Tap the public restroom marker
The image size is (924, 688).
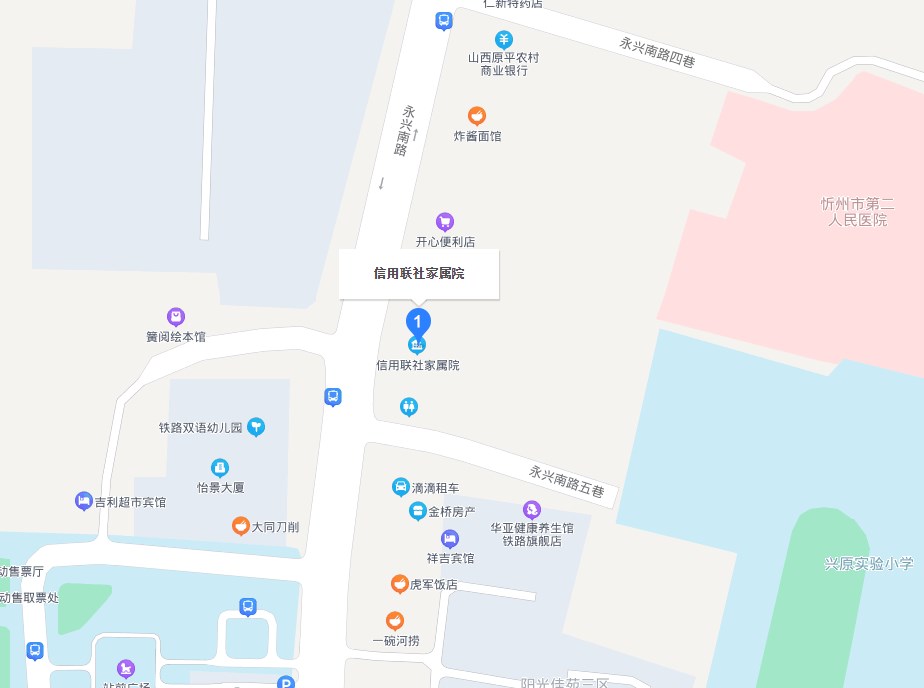tap(408, 407)
